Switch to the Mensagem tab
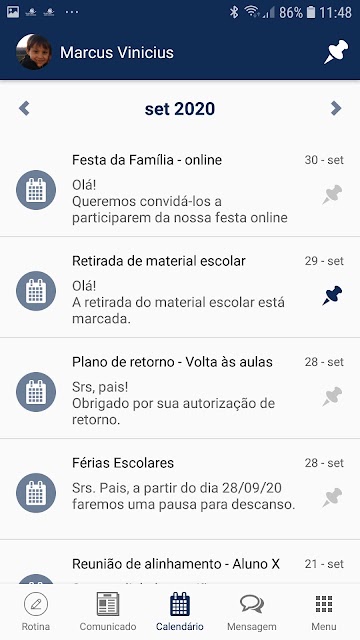This screenshot has width=360, height=640. [252, 611]
